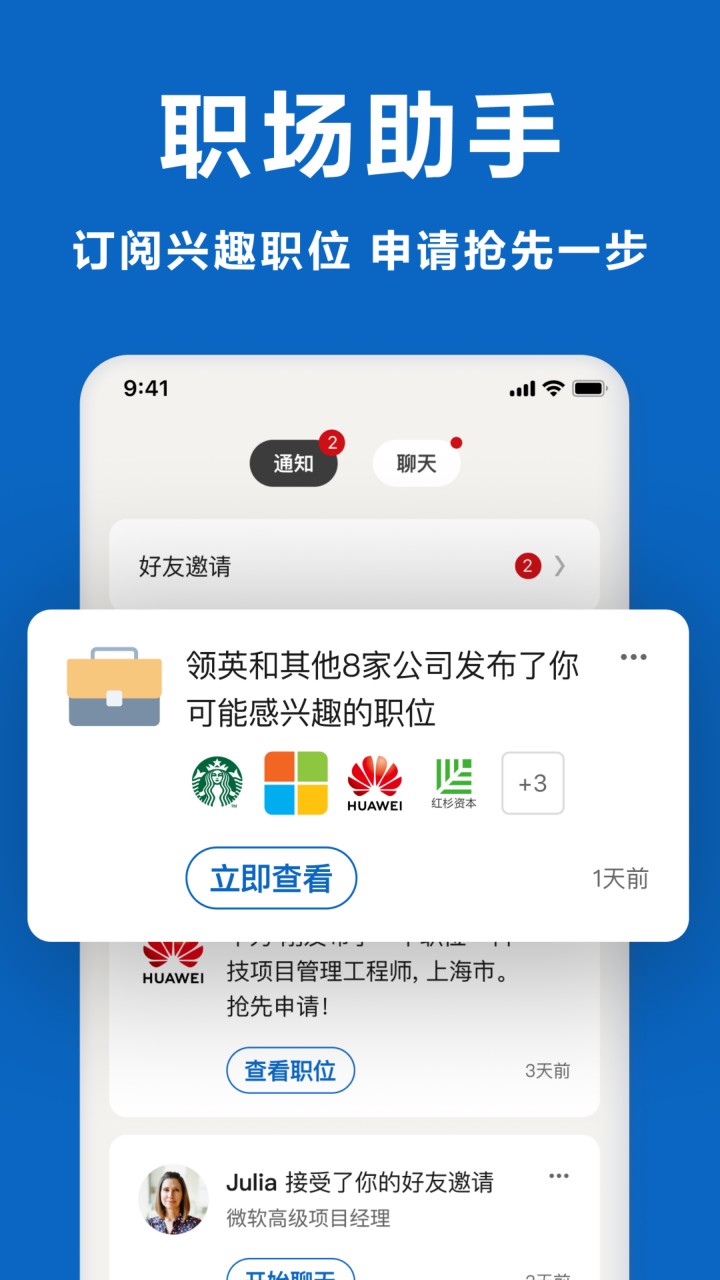
Task: Tap the battery icon in the status bar
Action: pyautogui.click(x=591, y=390)
